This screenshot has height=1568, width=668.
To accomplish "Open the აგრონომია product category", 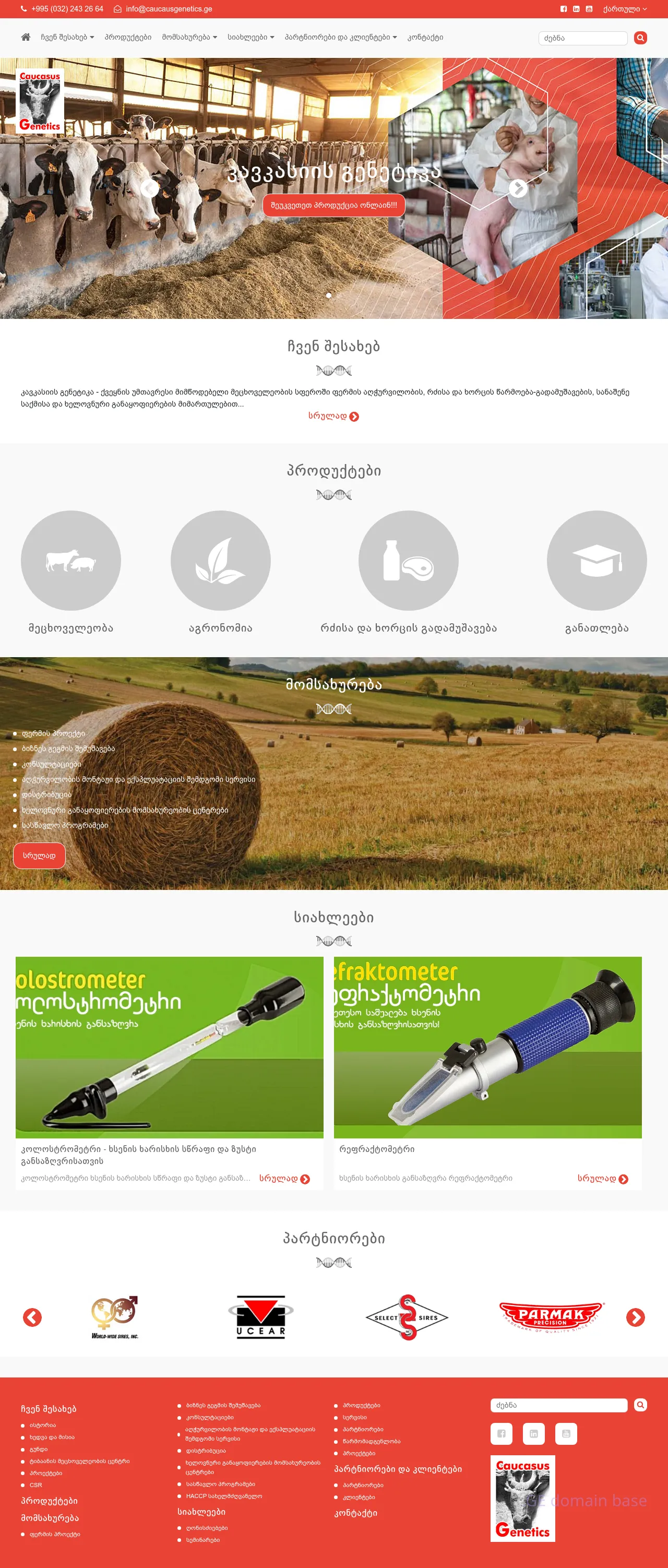I will click(x=220, y=561).
